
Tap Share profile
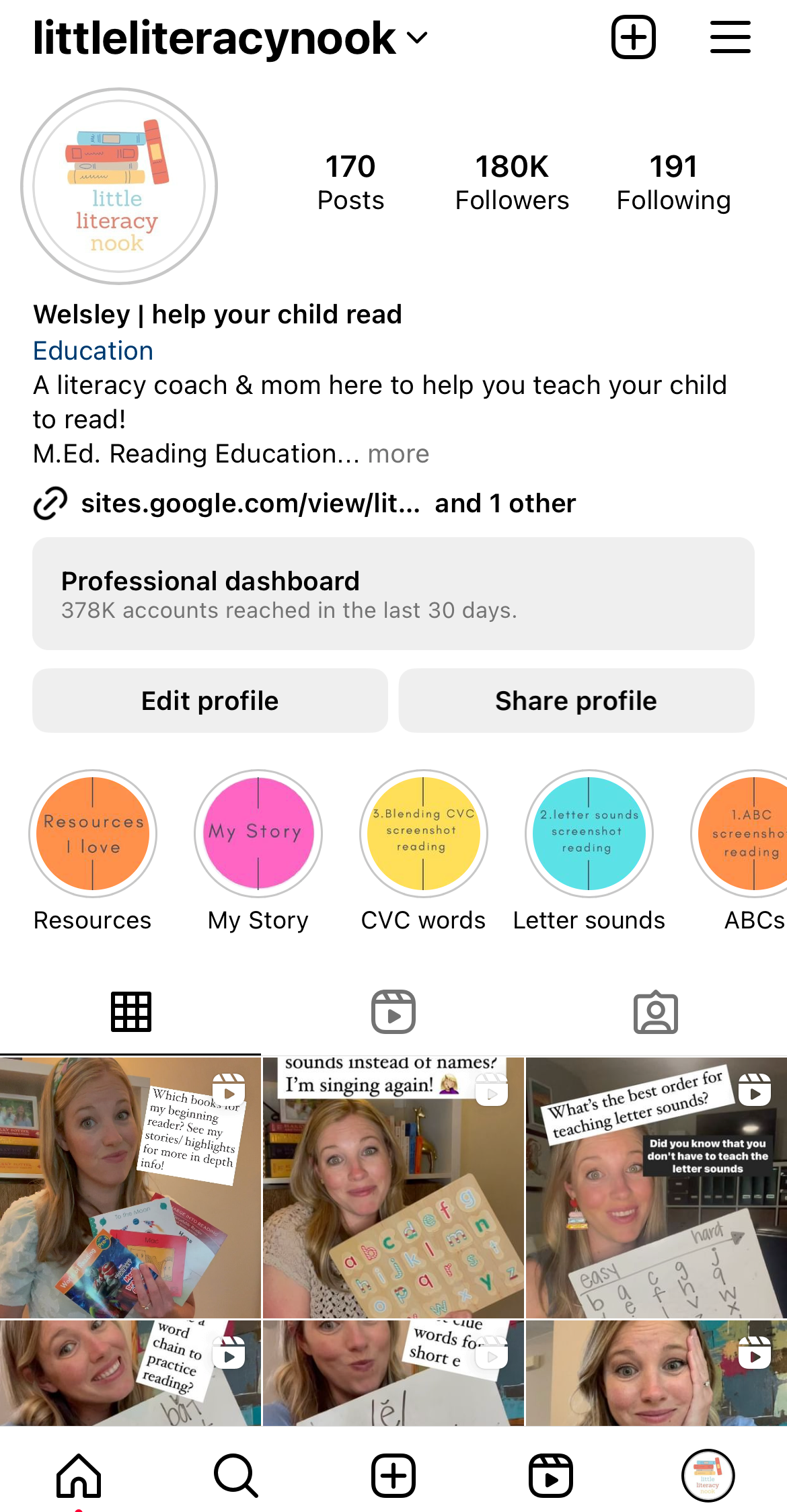pos(576,701)
